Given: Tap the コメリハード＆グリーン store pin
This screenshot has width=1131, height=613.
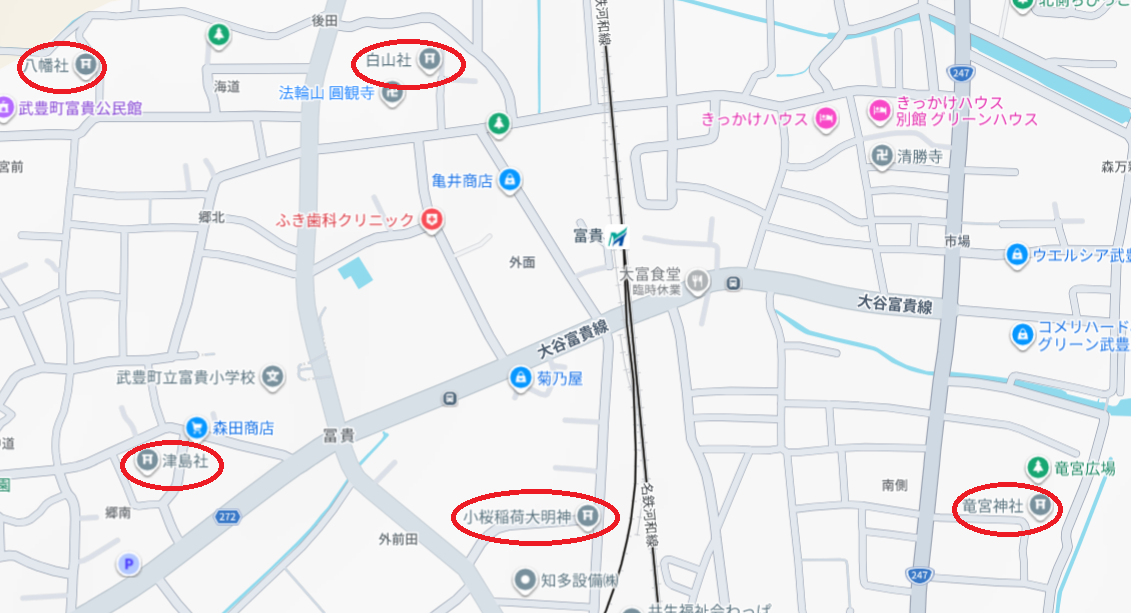Looking at the screenshot, I should [1022, 335].
